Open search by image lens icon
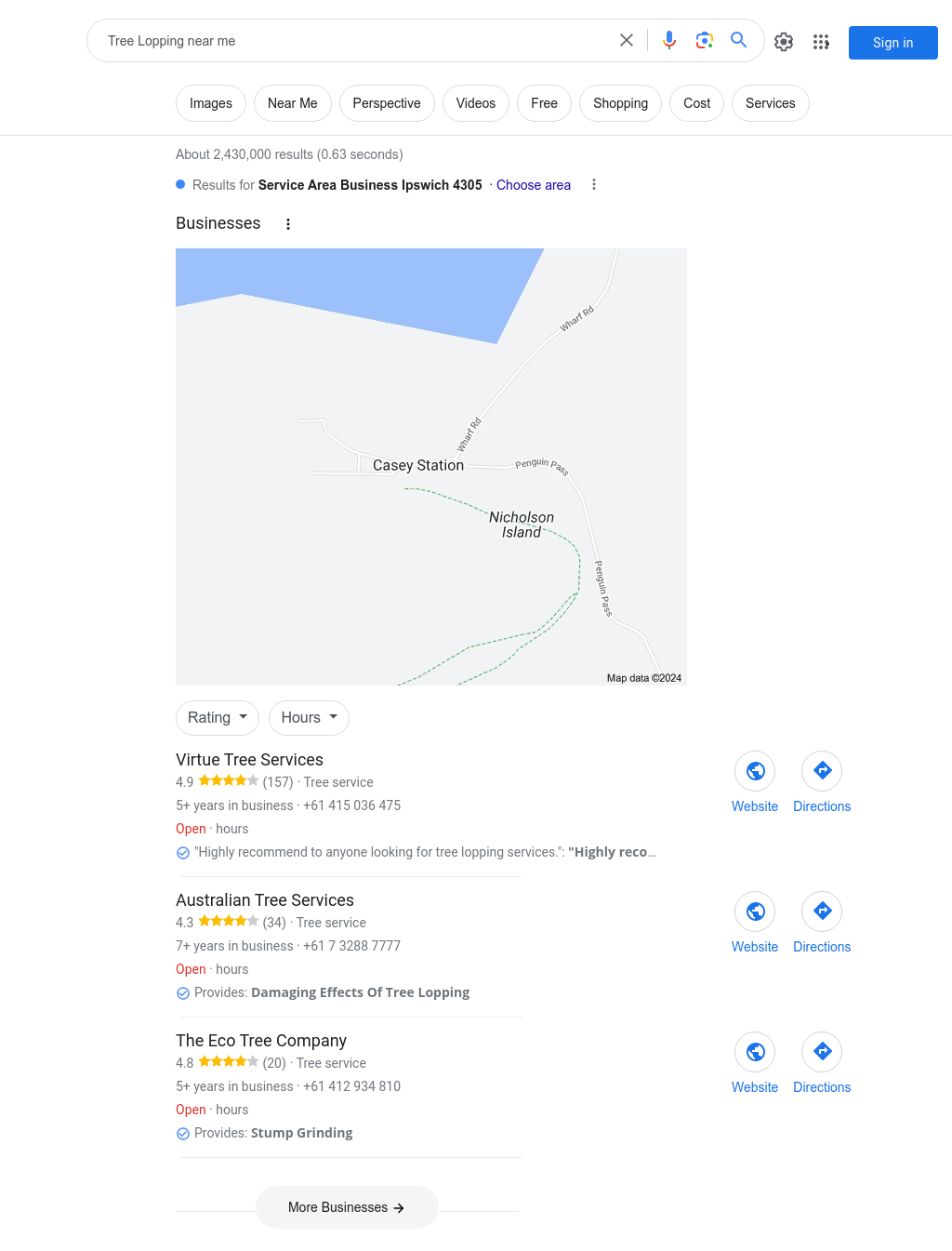952x1251 pixels. 705,40
